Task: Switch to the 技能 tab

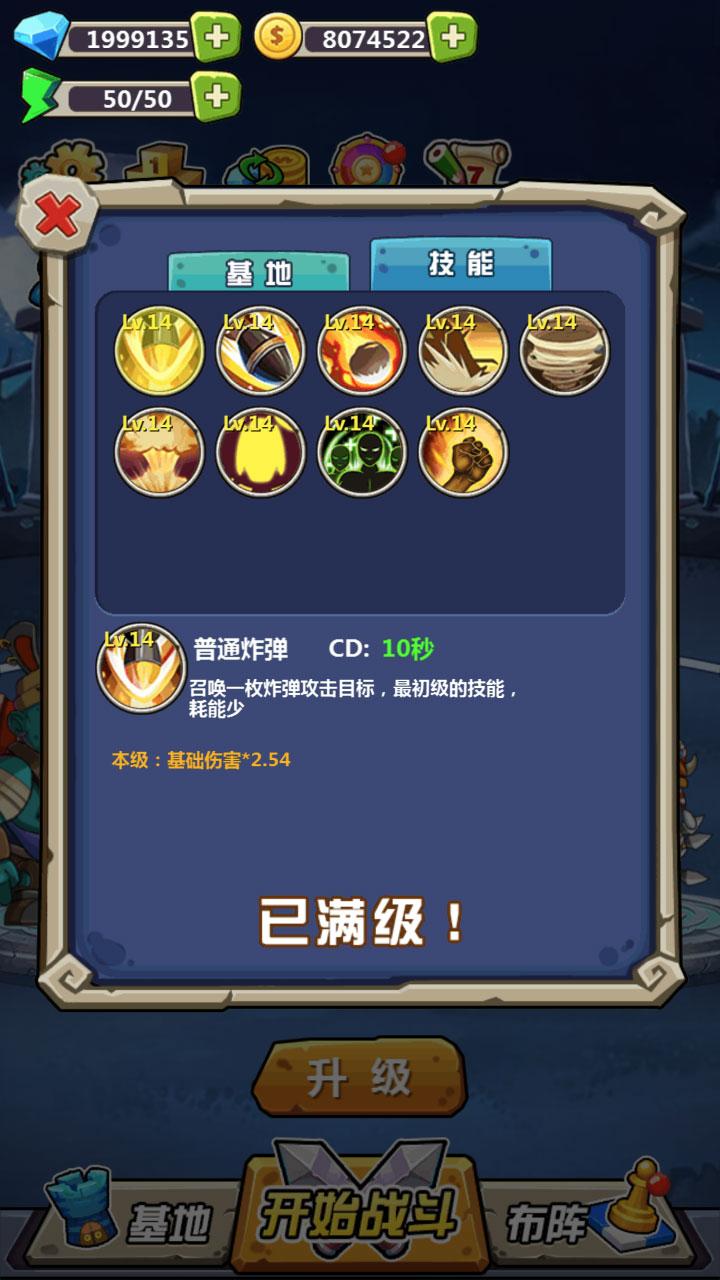Action: pos(461,264)
